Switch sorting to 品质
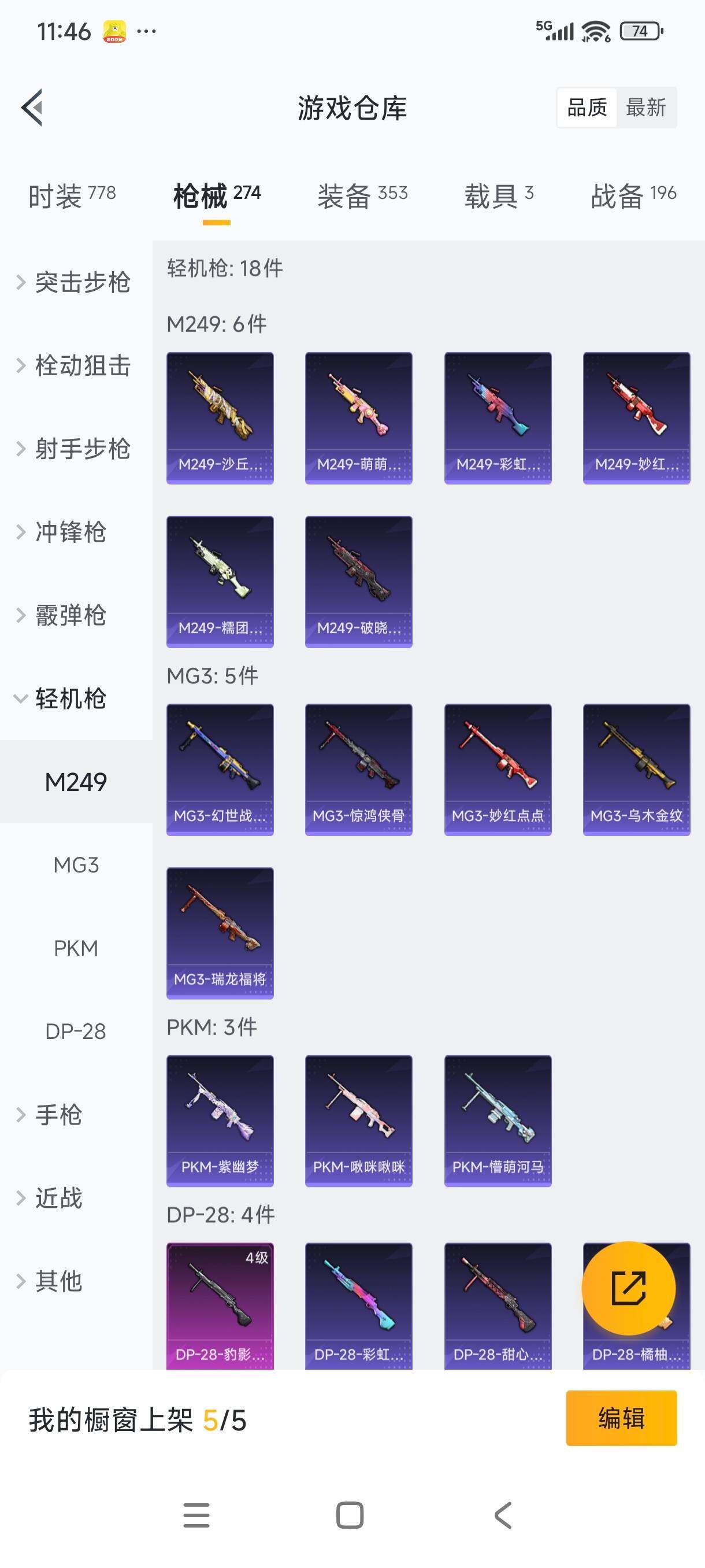The height and width of the screenshot is (1568, 705). (588, 106)
